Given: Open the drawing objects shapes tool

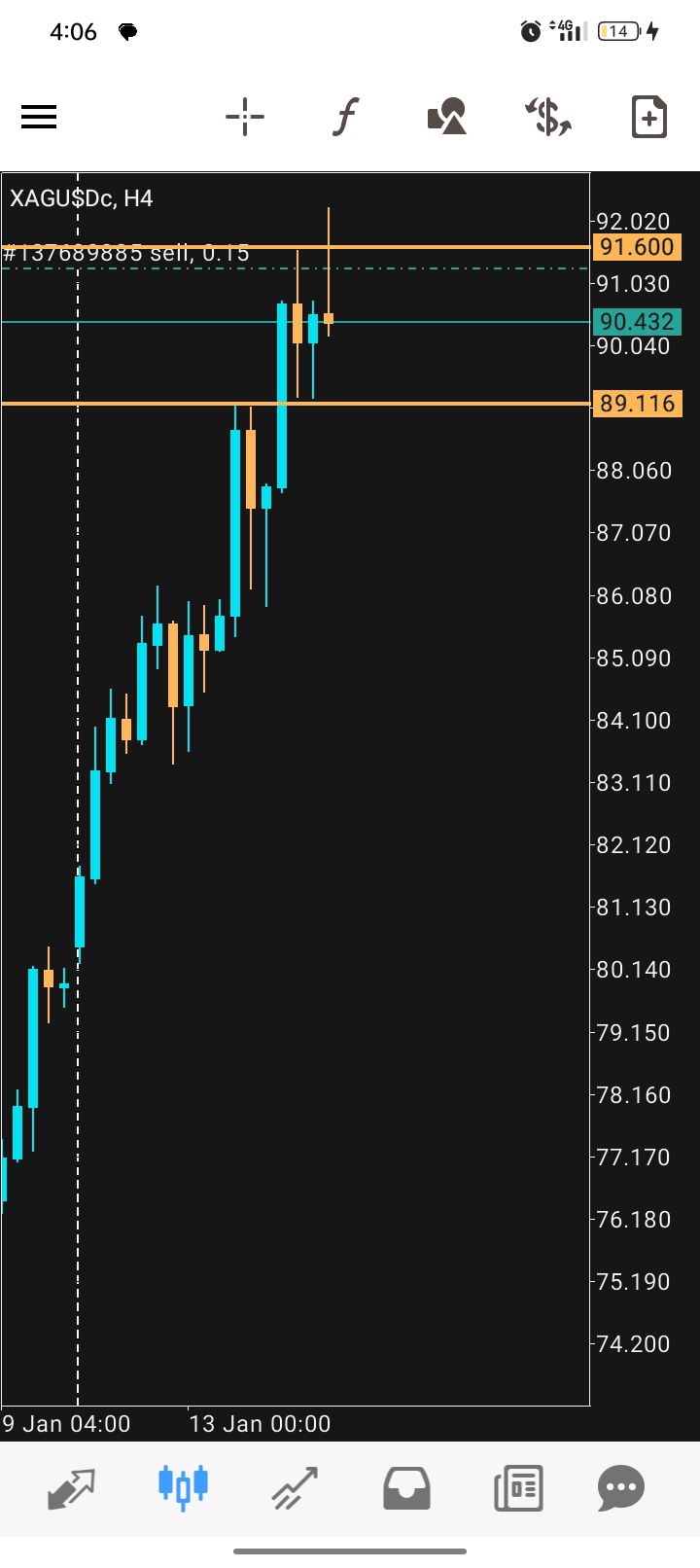Looking at the screenshot, I should pyautogui.click(x=447, y=118).
